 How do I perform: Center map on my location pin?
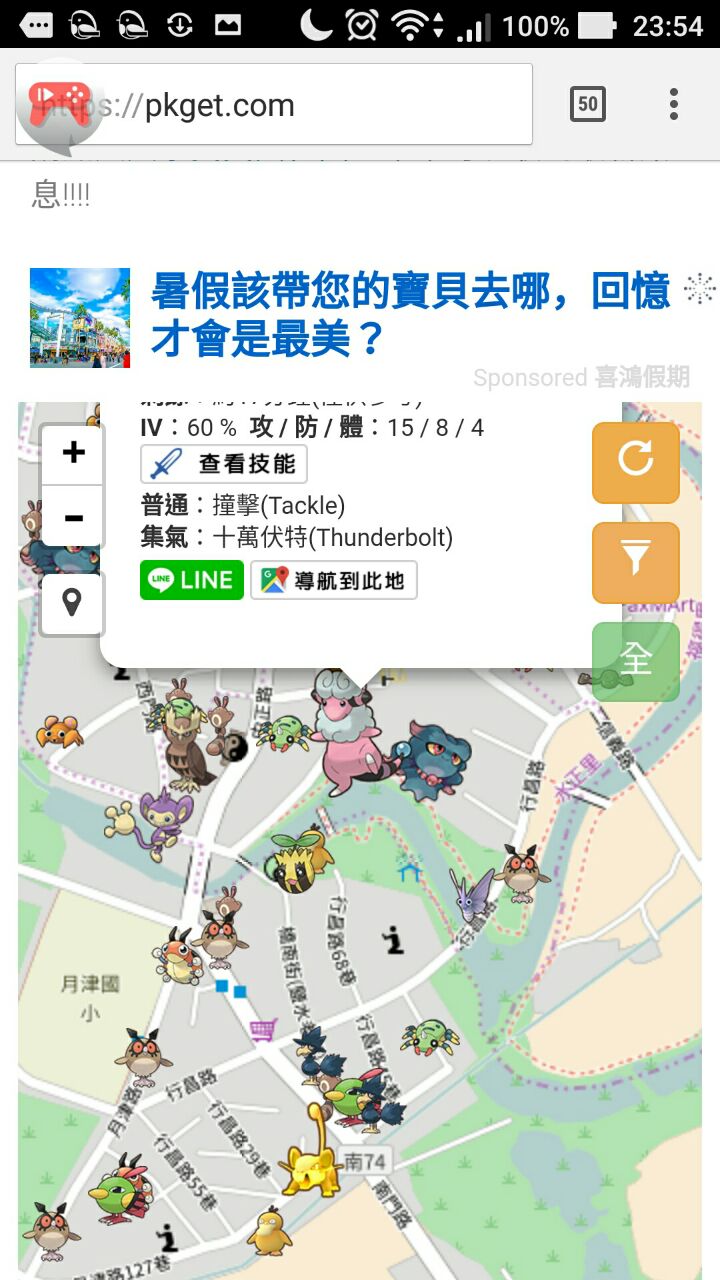(72, 603)
